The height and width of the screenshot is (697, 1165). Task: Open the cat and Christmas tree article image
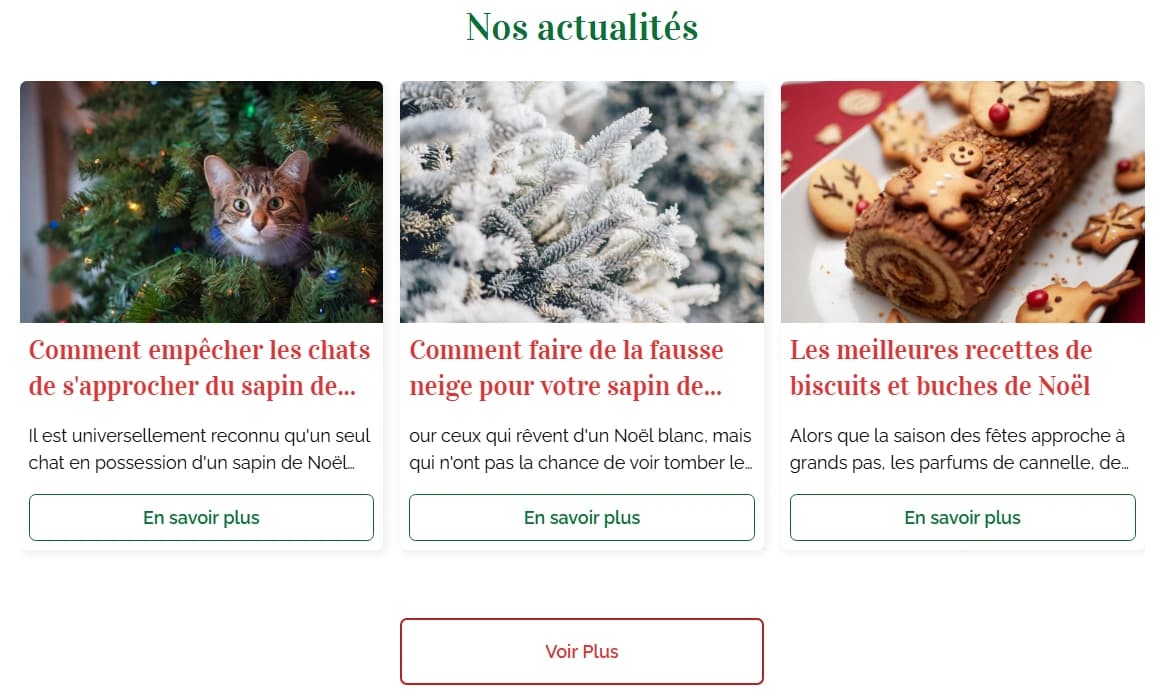pos(201,201)
